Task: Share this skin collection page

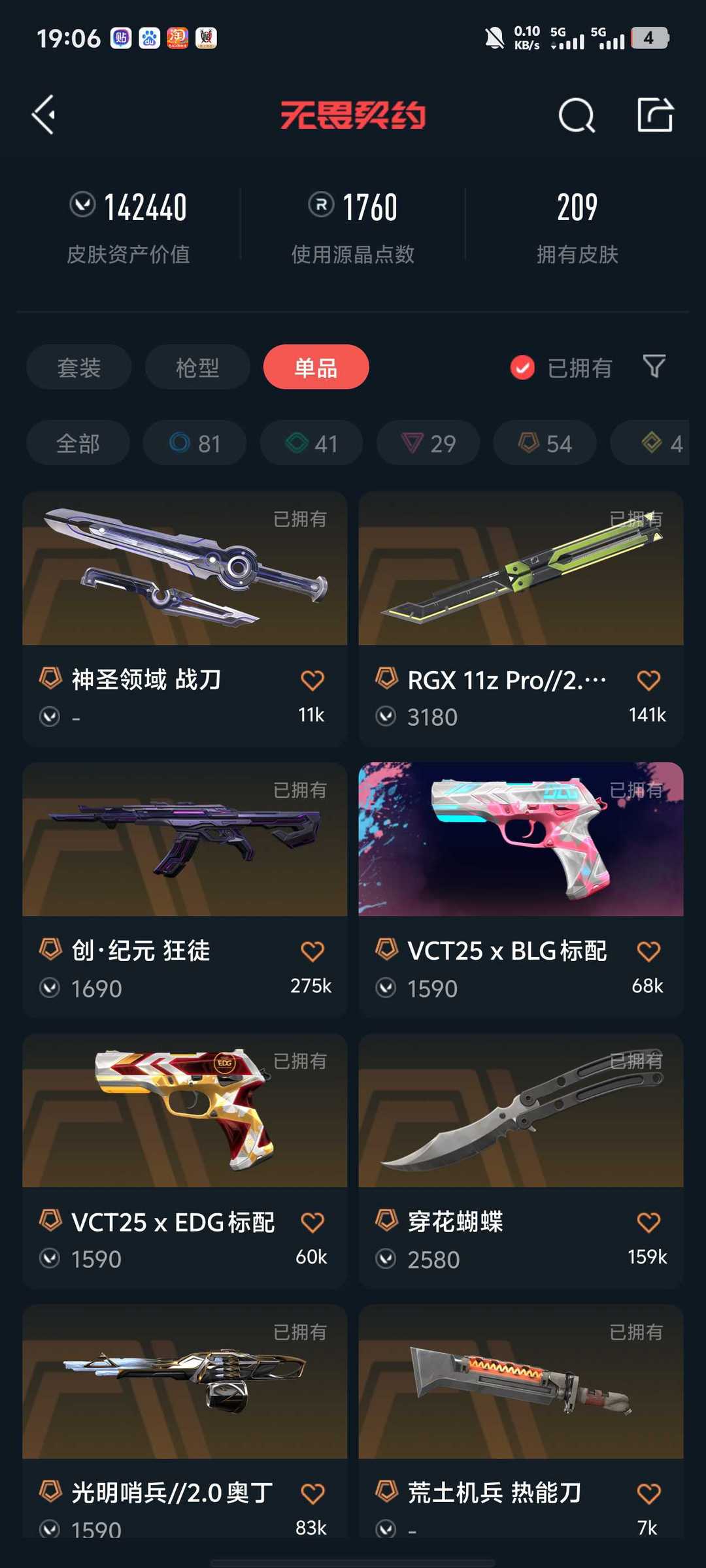Action: pos(655,115)
